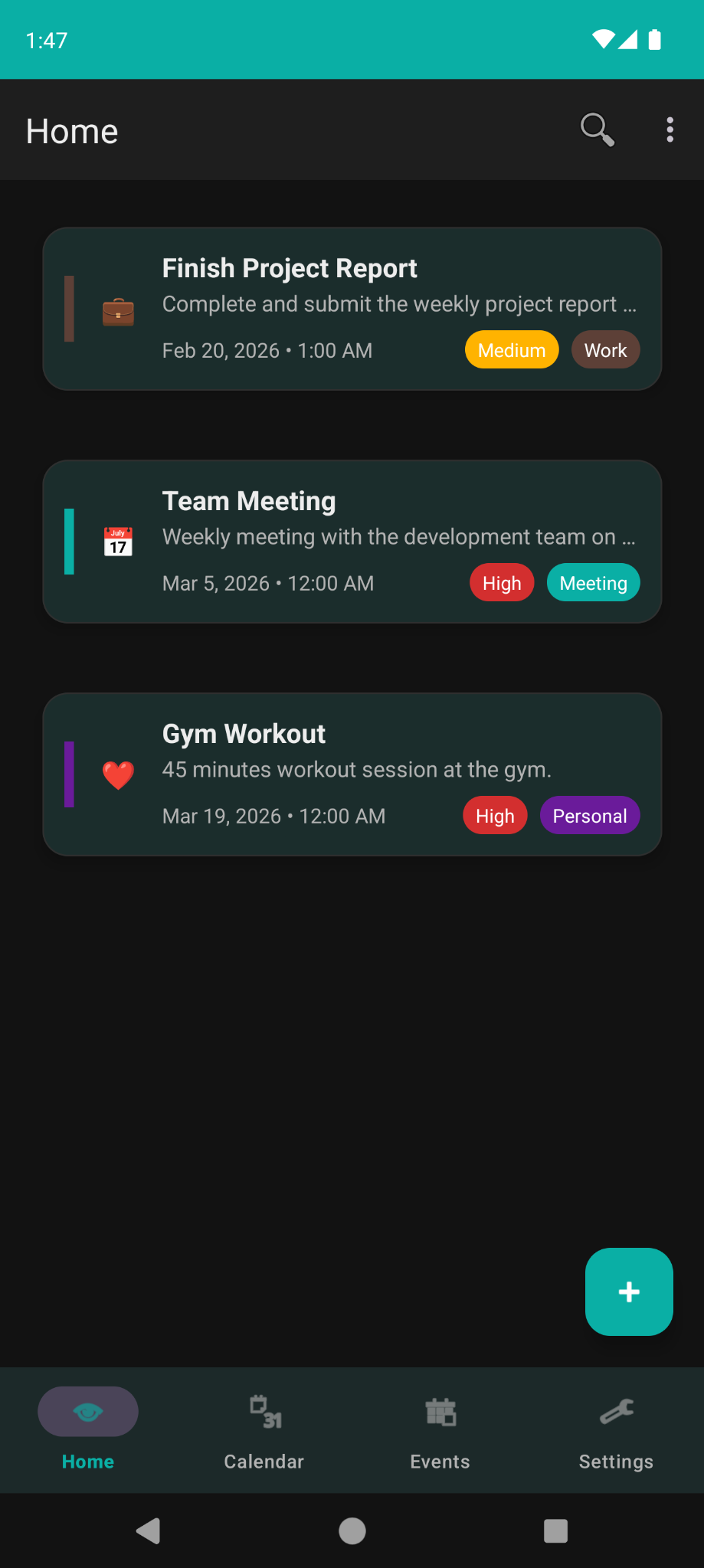Select the High chip on Team Meeting
704x1568 pixels.
[501, 582]
